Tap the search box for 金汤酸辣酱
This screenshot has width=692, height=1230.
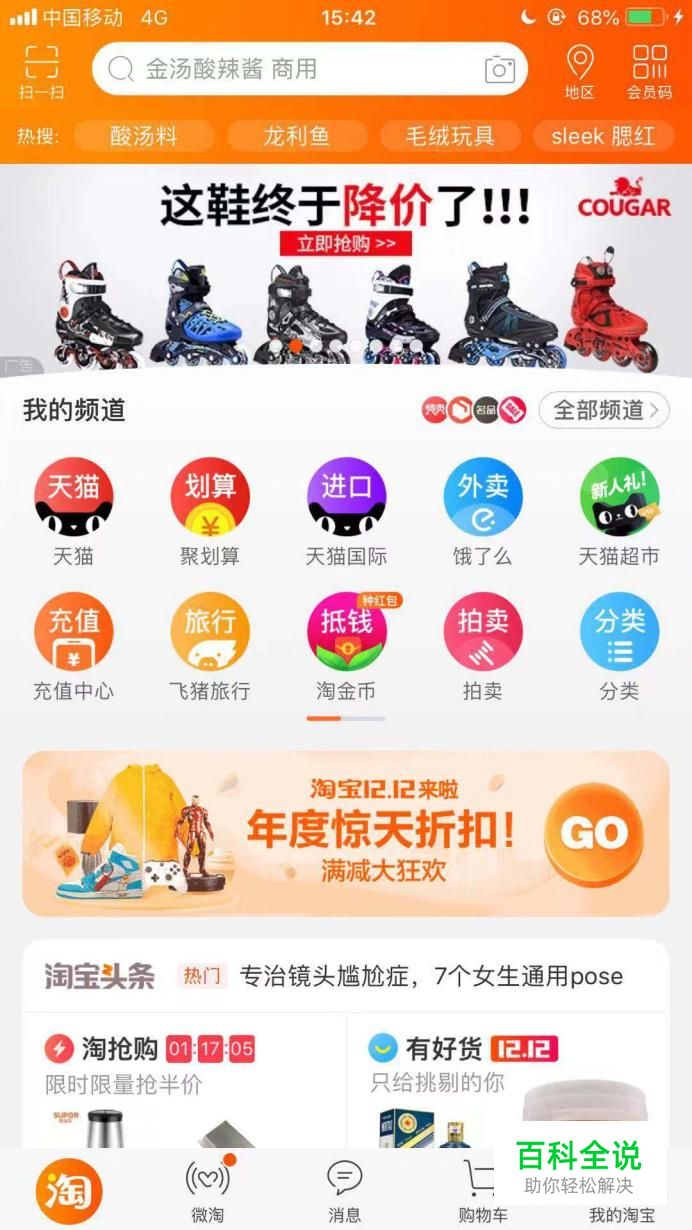pos(290,69)
